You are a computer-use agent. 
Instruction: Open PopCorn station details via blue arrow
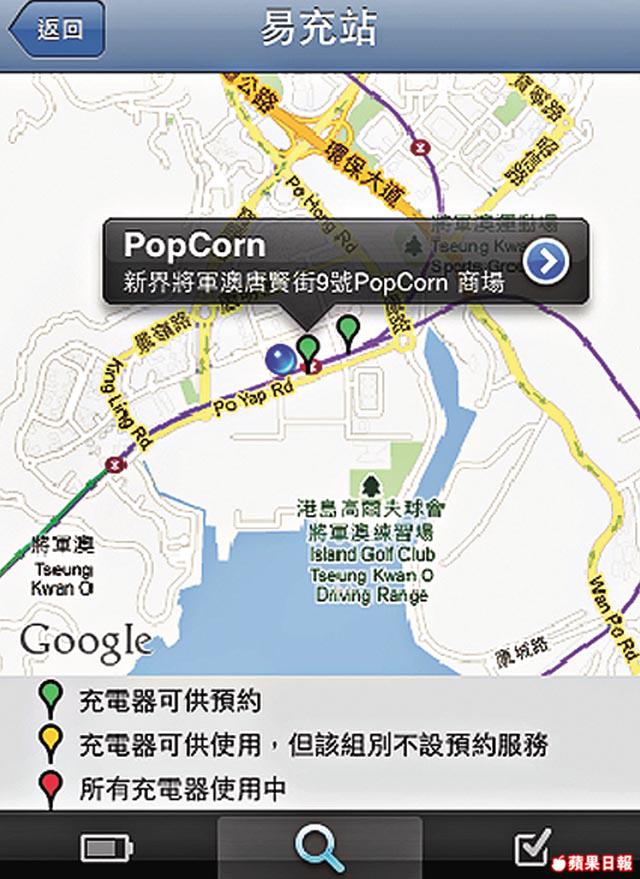click(547, 262)
